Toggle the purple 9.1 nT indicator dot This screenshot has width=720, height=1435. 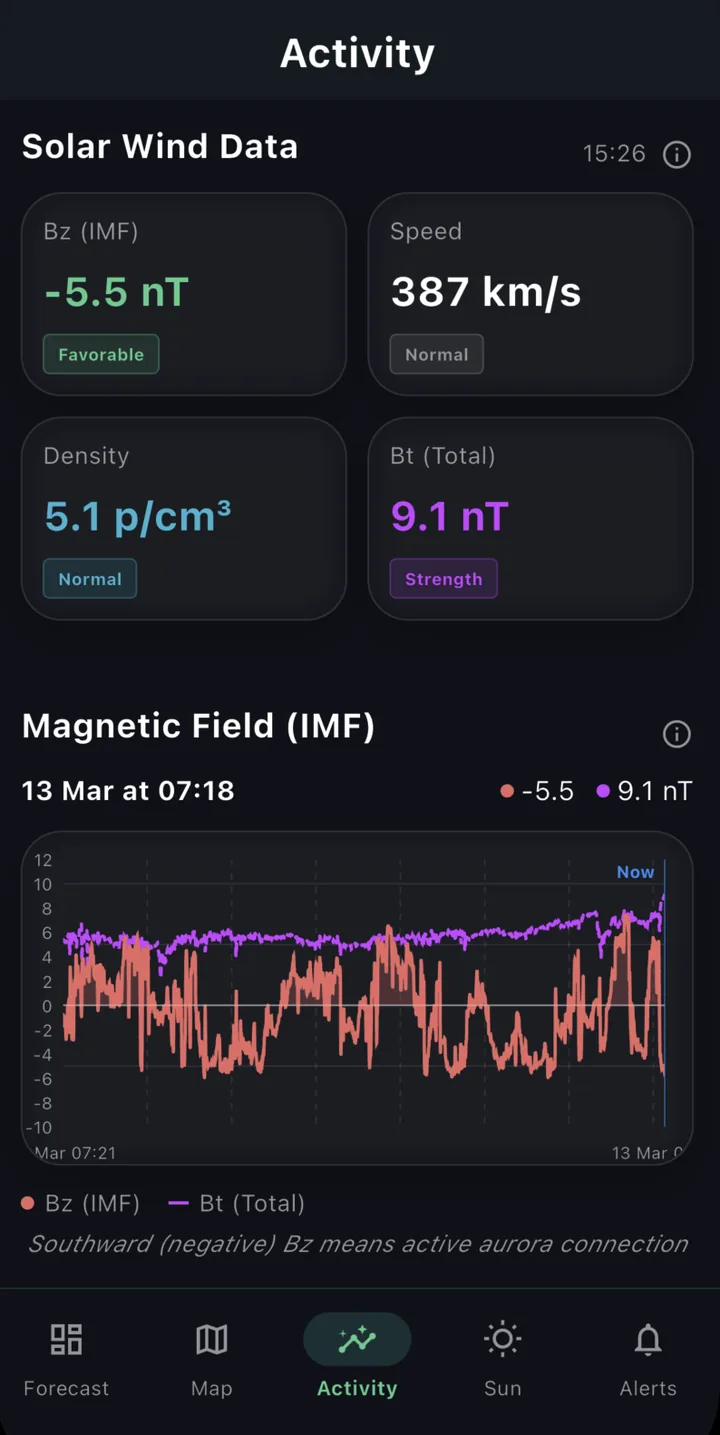[606, 790]
